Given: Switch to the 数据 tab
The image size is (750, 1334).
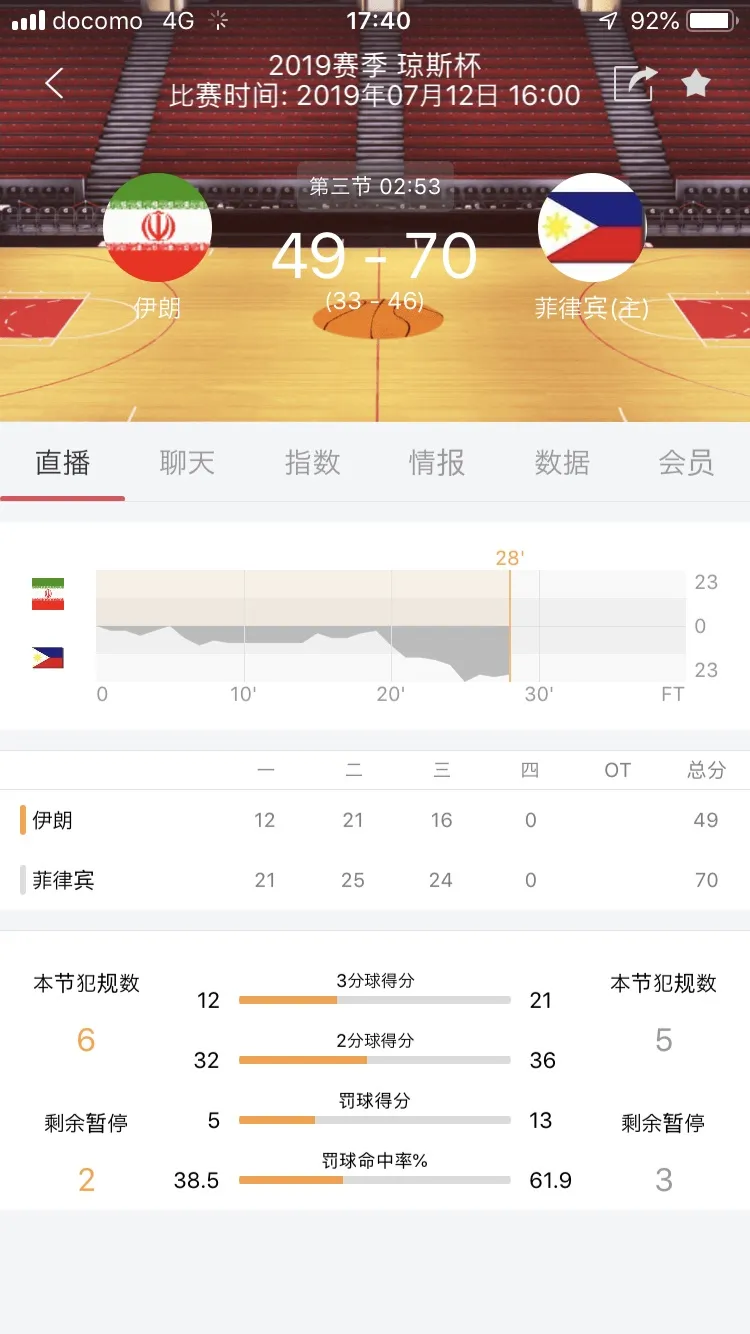Looking at the screenshot, I should pyautogui.click(x=562, y=463).
